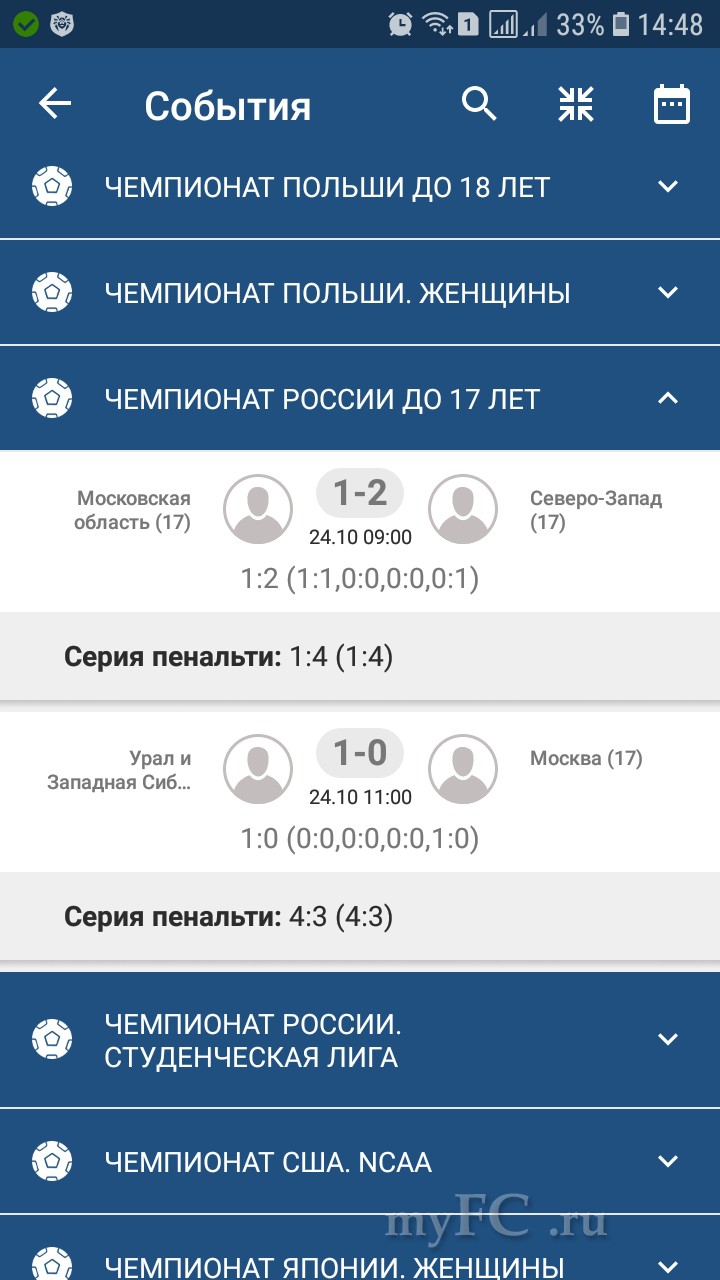The image size is (720, 1280).
Task: Expand Чемпионат Японии. Женщины section
Action: coord(360,1262)
